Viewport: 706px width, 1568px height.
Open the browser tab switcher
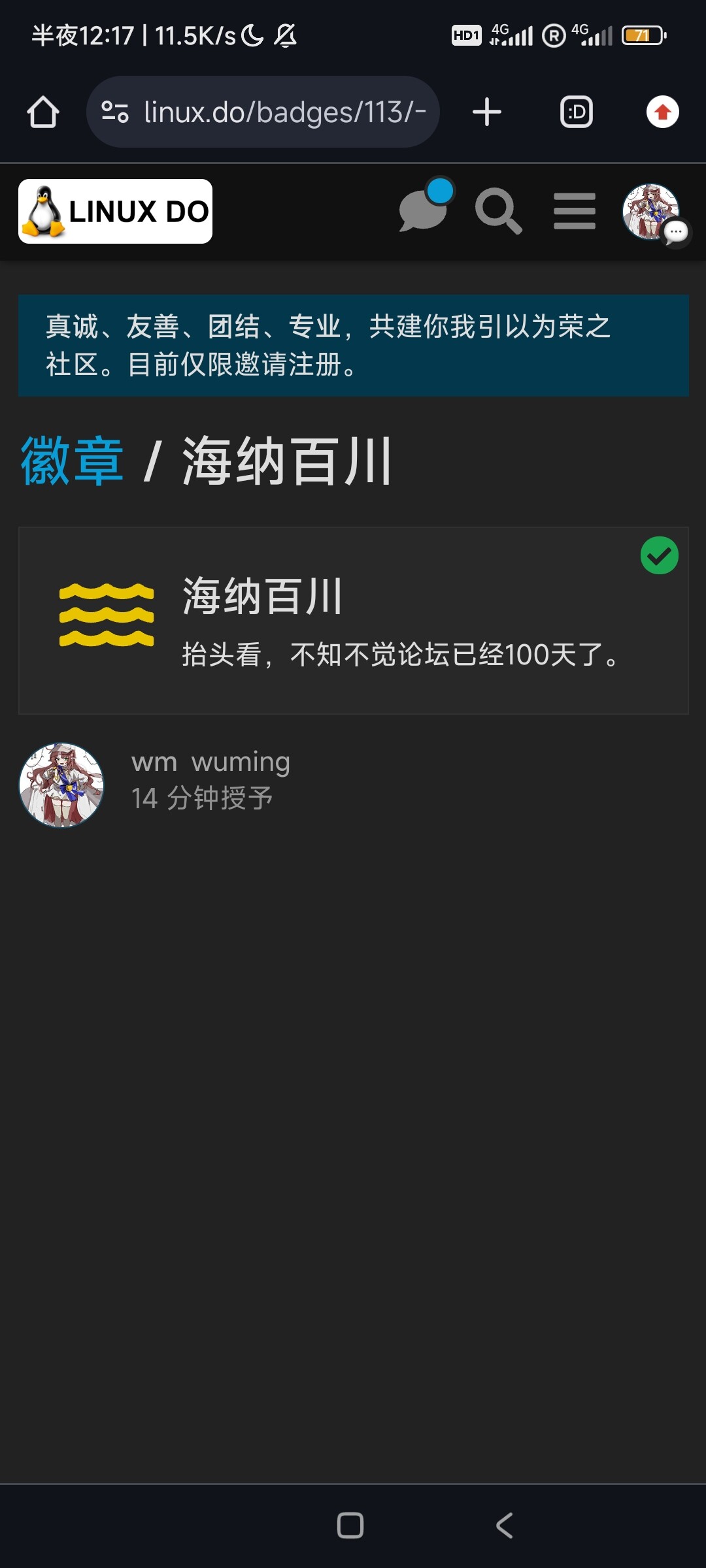(577, 112)
